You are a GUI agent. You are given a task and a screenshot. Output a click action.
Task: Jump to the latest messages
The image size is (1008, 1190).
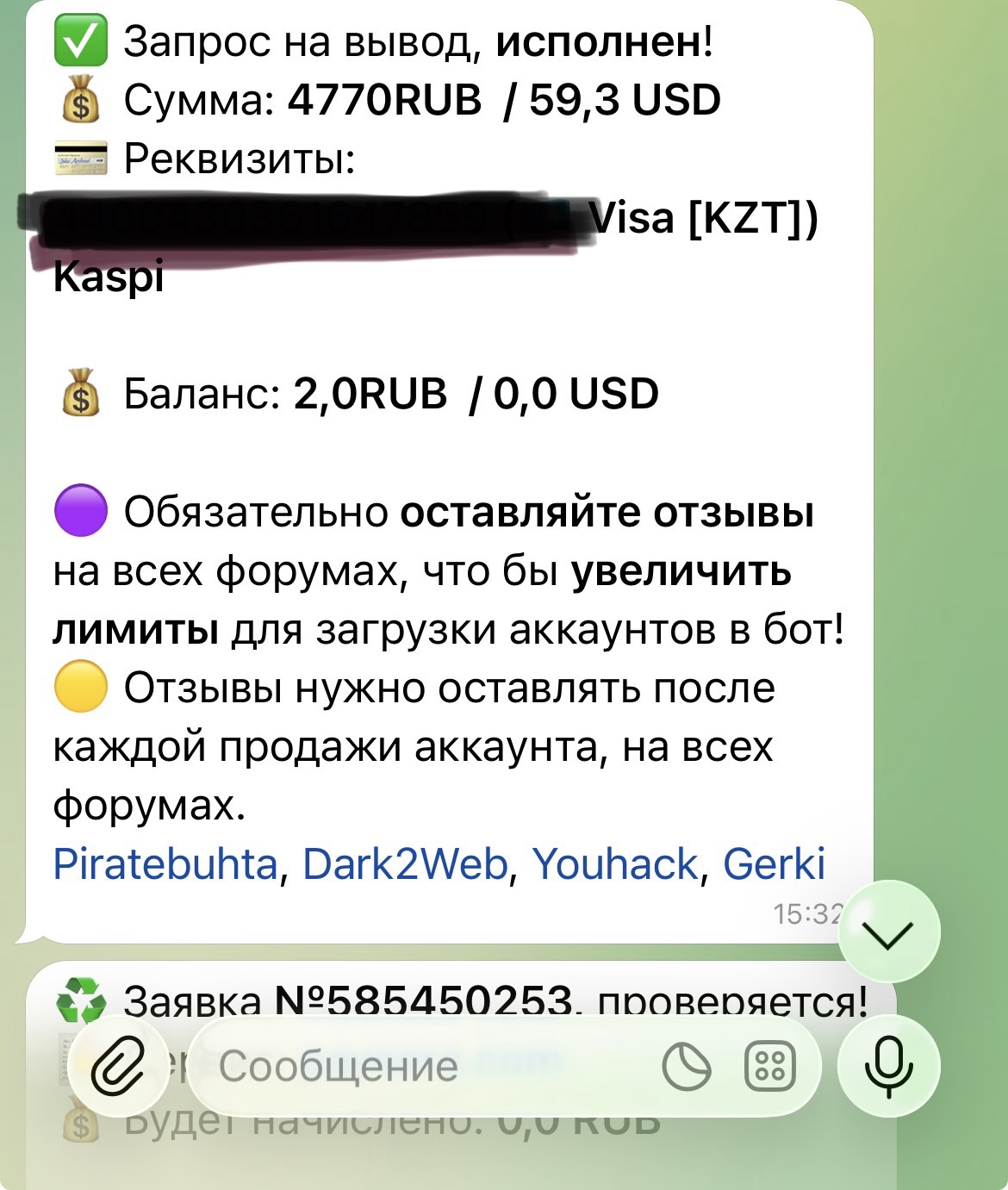click(x=888, y=932)
